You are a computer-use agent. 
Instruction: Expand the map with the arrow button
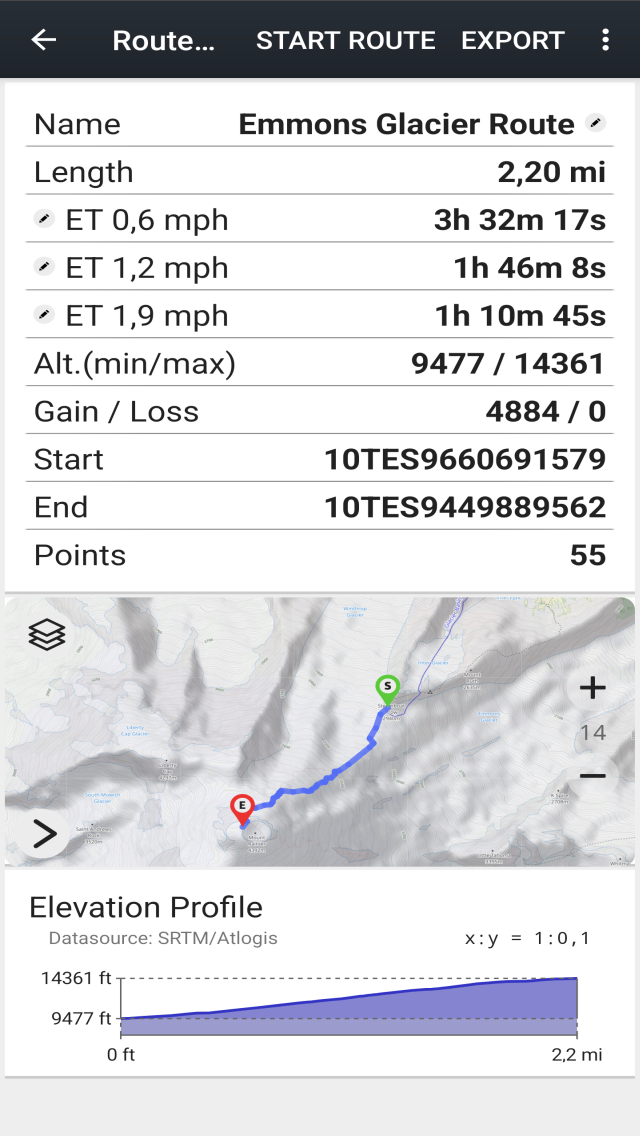coord(44,834)
